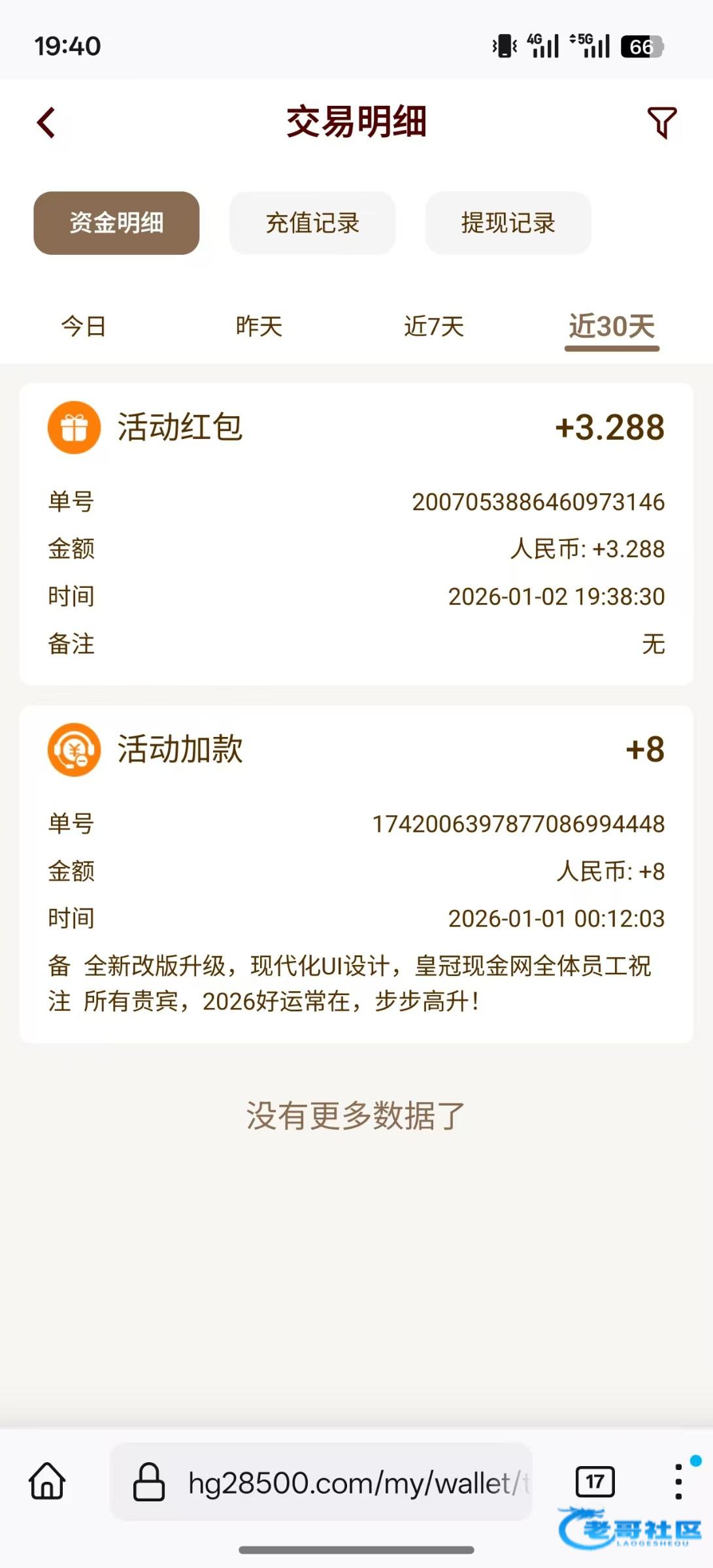Select the 近30天 range
Image resolution: width=713 pixels, height=1568 pixels.
(x=612, y=326)
